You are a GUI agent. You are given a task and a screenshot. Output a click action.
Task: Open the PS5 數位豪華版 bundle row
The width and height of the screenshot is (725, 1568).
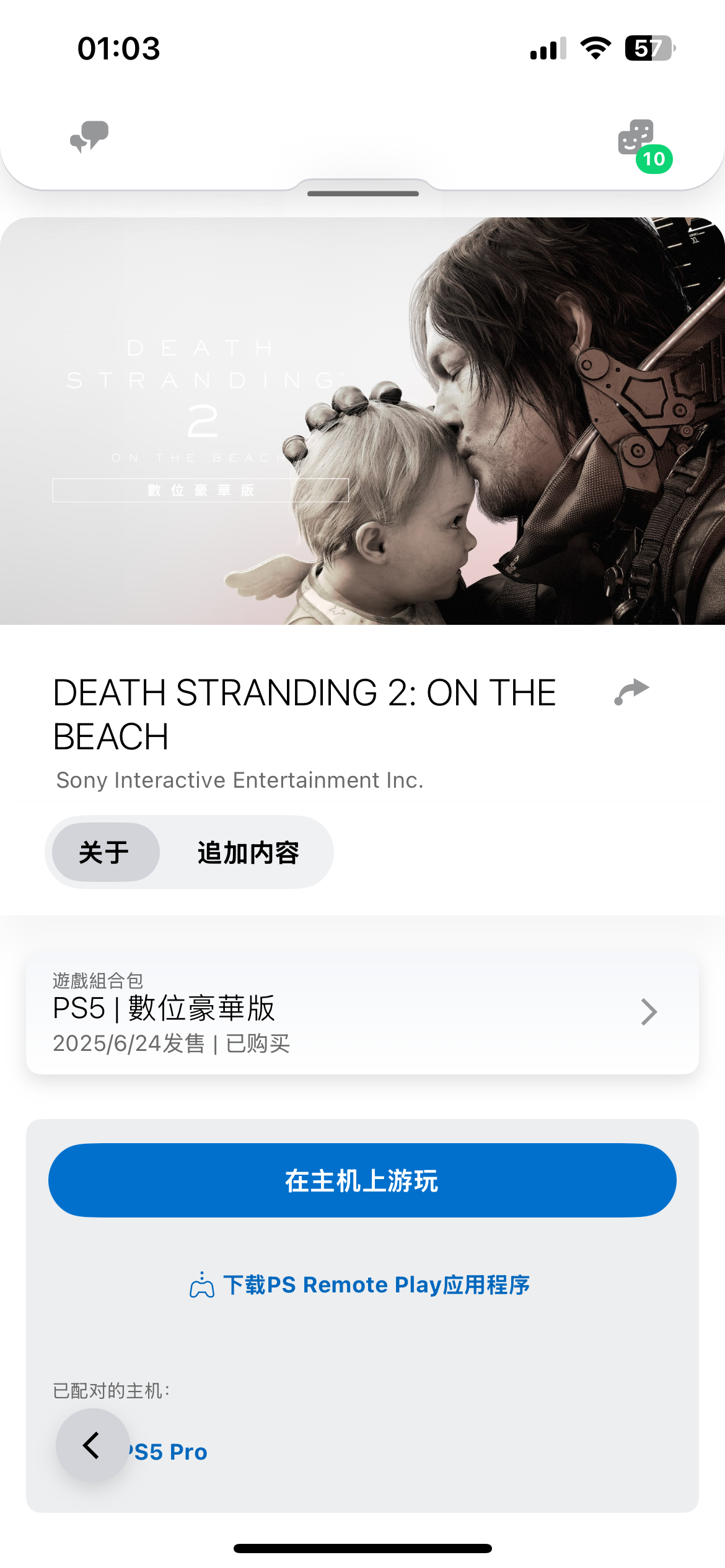[362, 1013]
